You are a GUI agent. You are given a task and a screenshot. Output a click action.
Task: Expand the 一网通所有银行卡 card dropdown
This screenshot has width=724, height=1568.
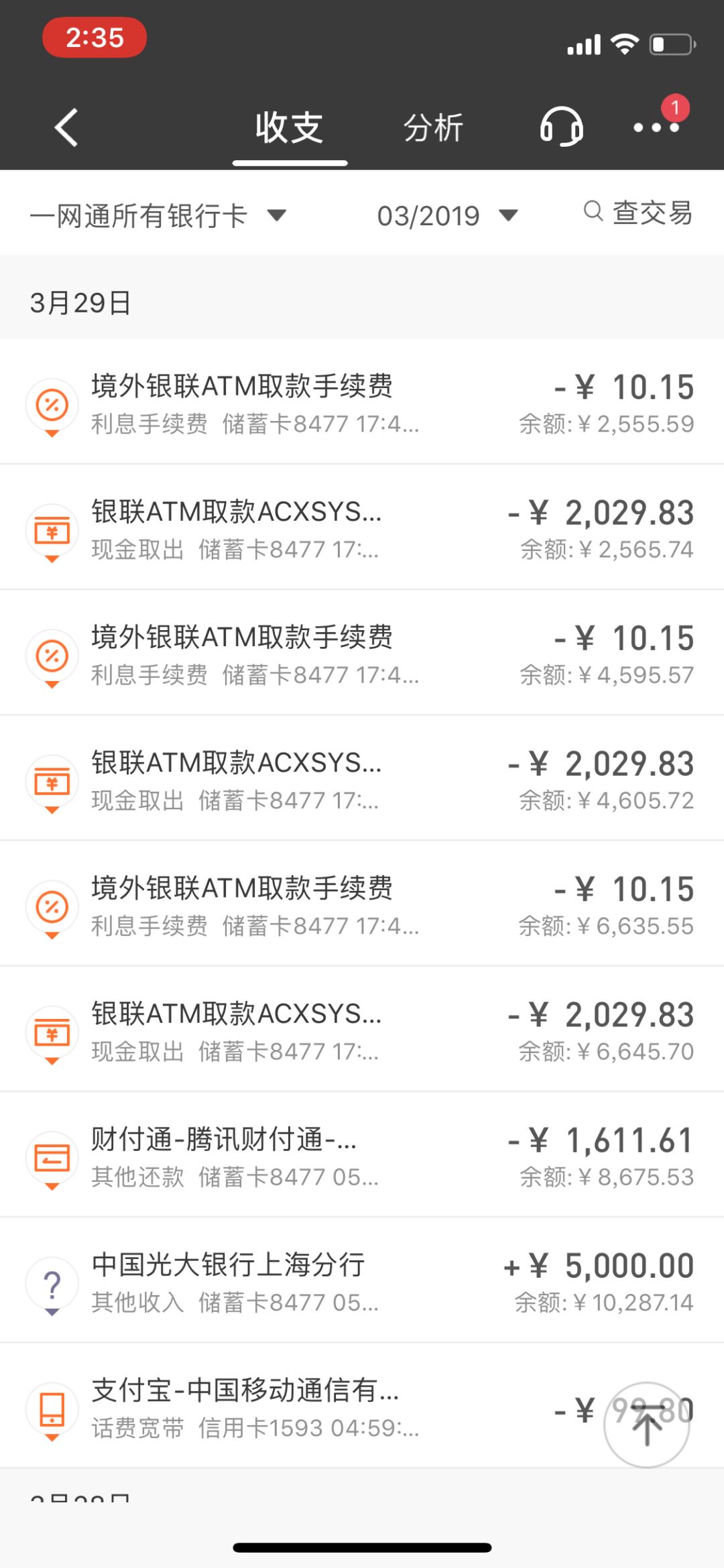pyautogui.click(x=158, y=215)
